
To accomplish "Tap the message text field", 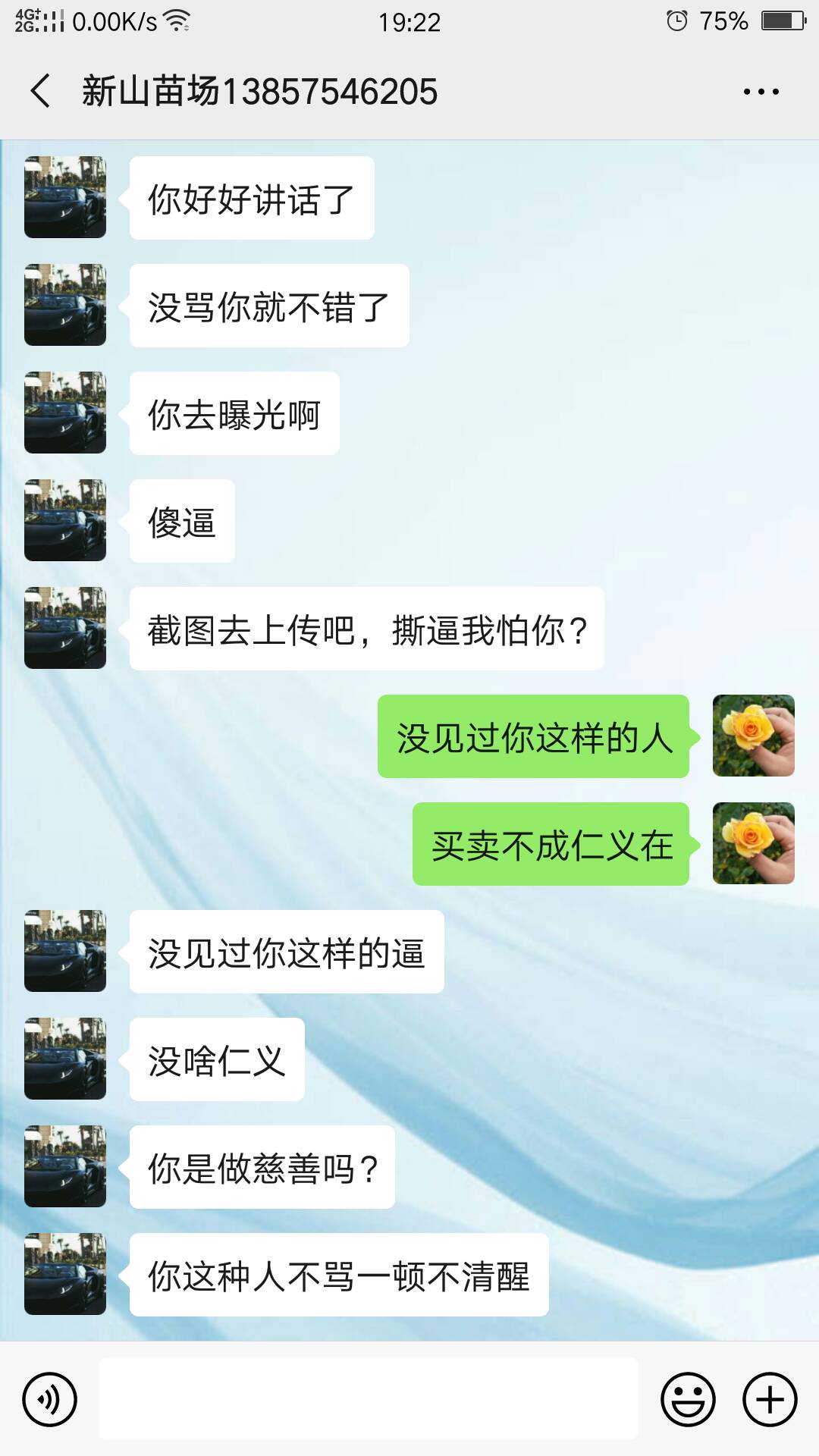I will [369, 1398].
